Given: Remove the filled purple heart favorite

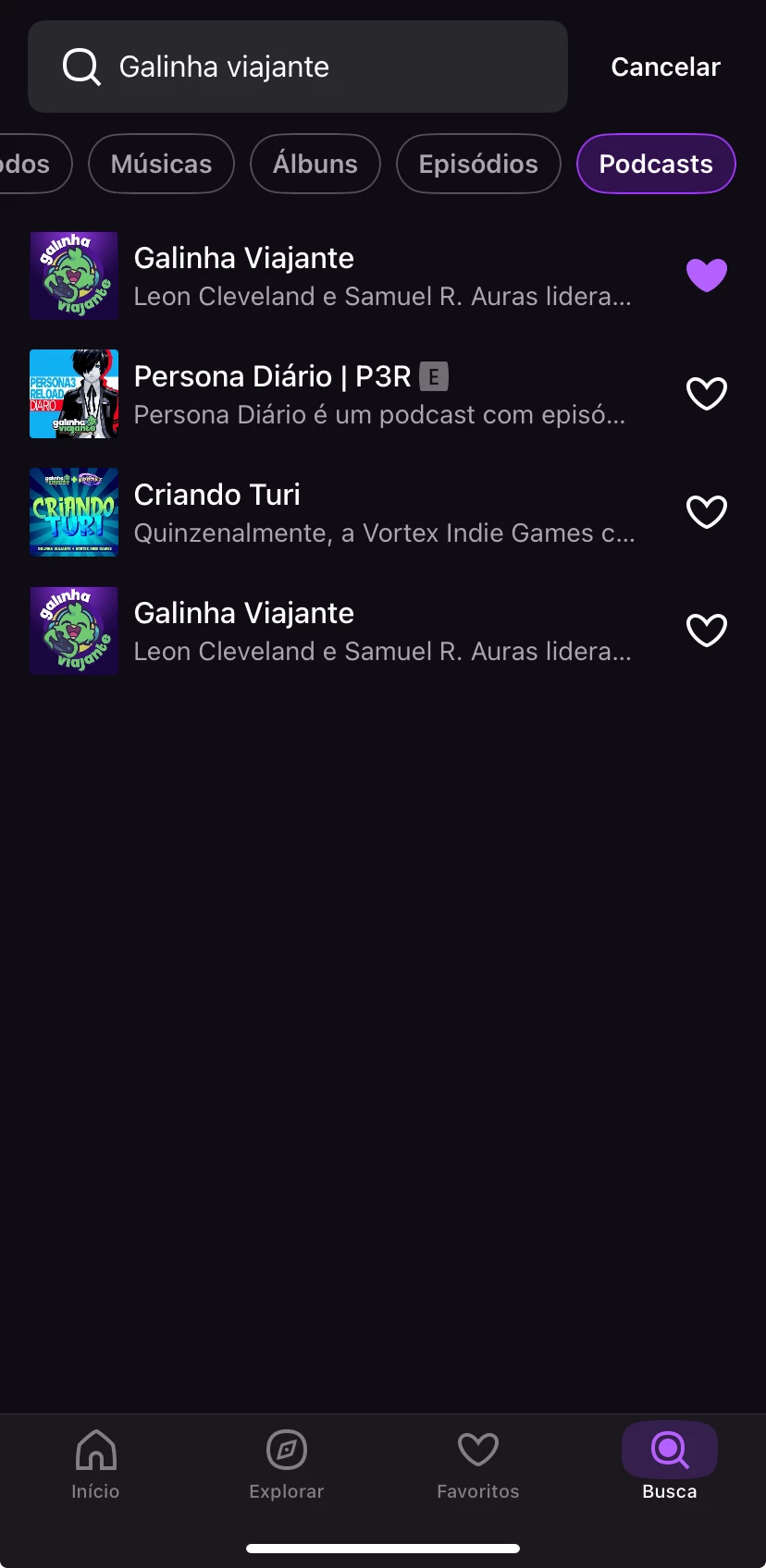Looking at the screenshot, I should click(x=707, y=276).
